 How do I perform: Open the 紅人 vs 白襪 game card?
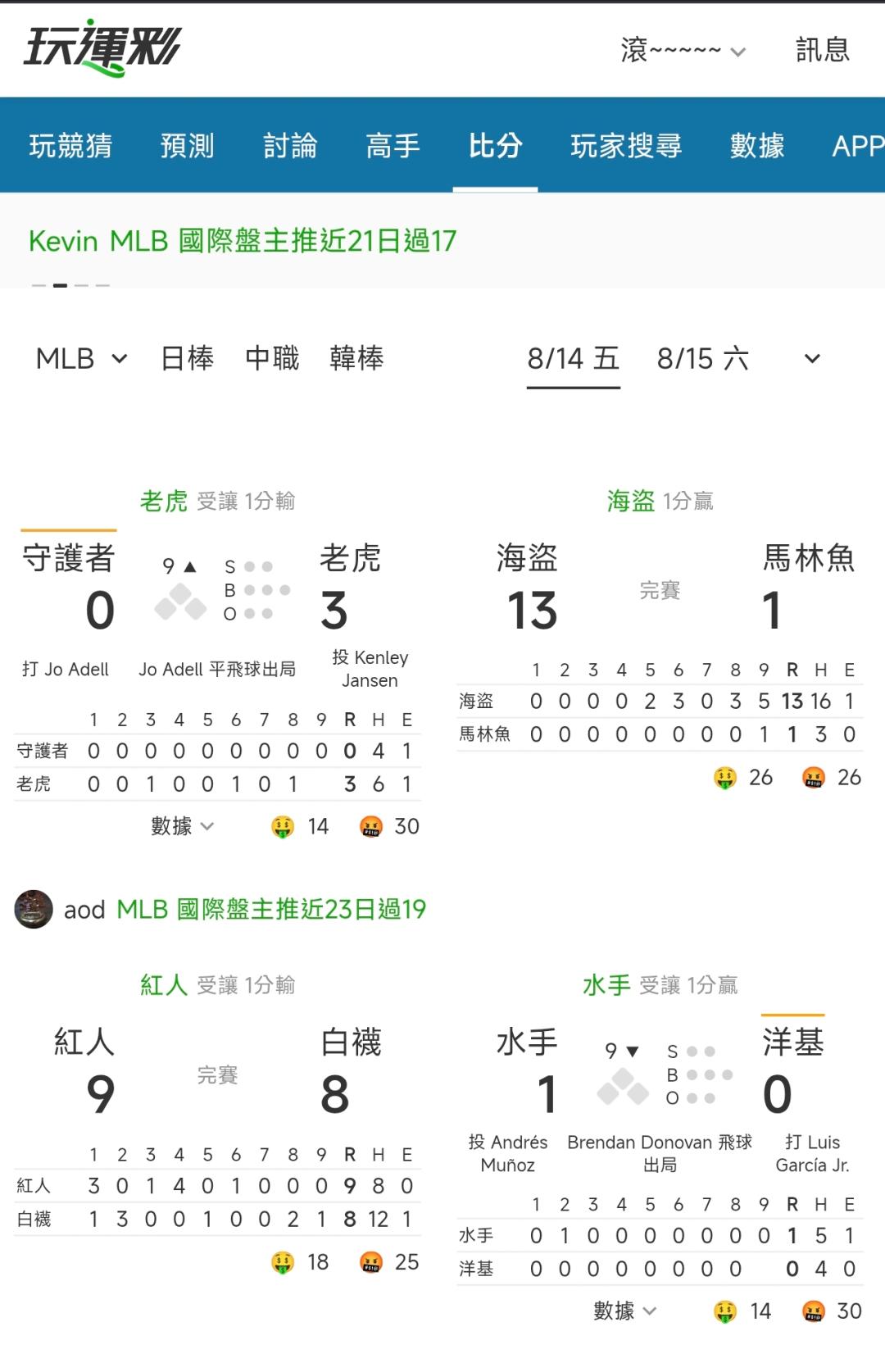[218, 1124]
